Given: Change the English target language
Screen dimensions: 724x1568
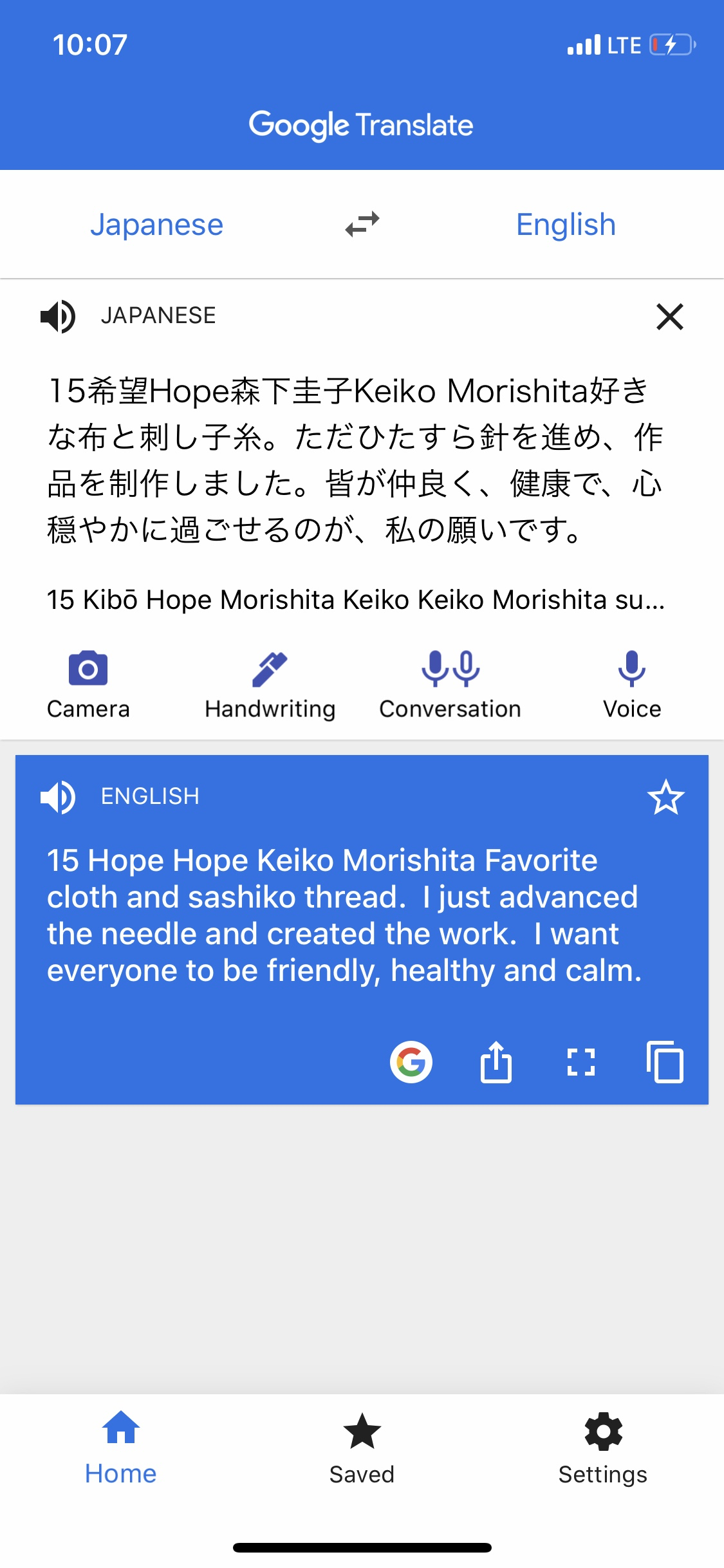Looking at the screenshot, I should [566, 225].
